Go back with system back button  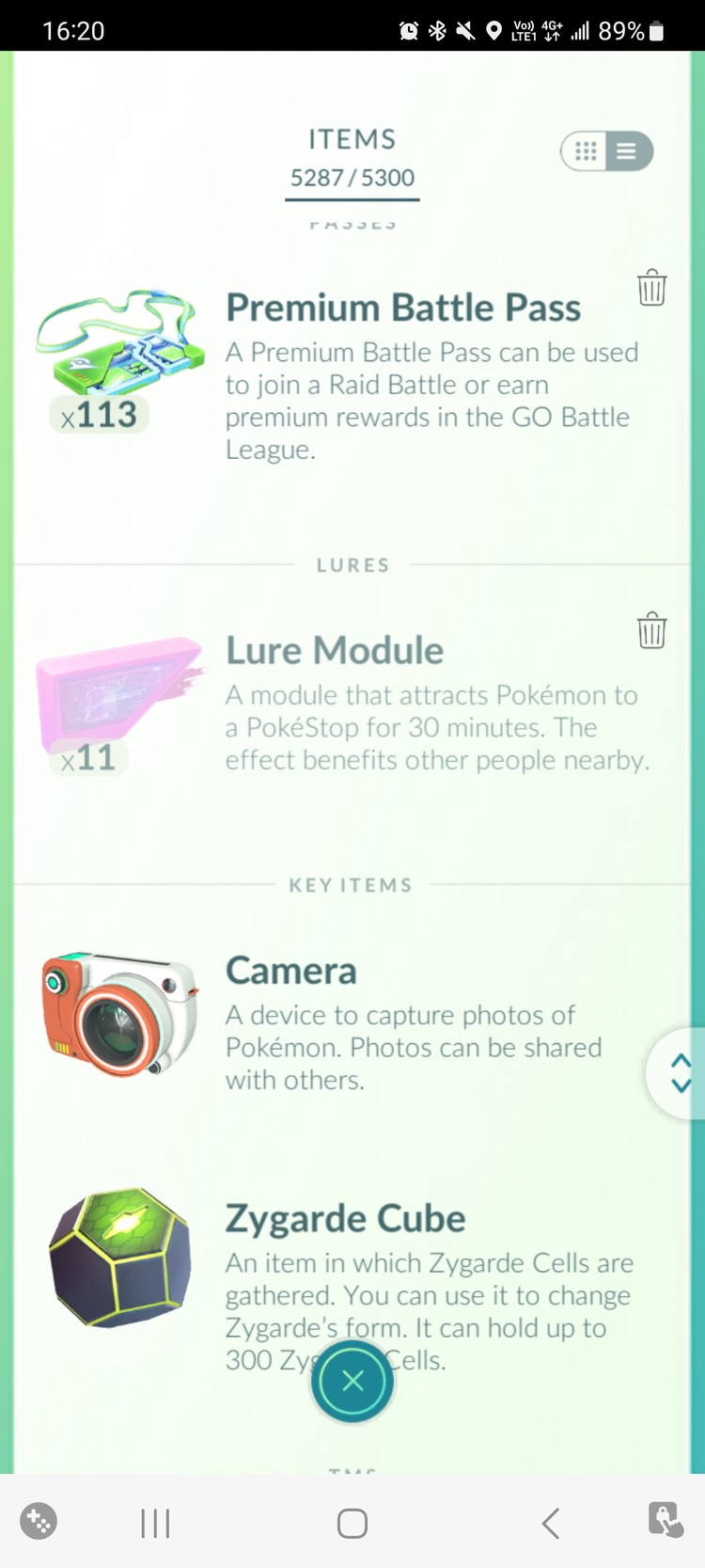551,1523
